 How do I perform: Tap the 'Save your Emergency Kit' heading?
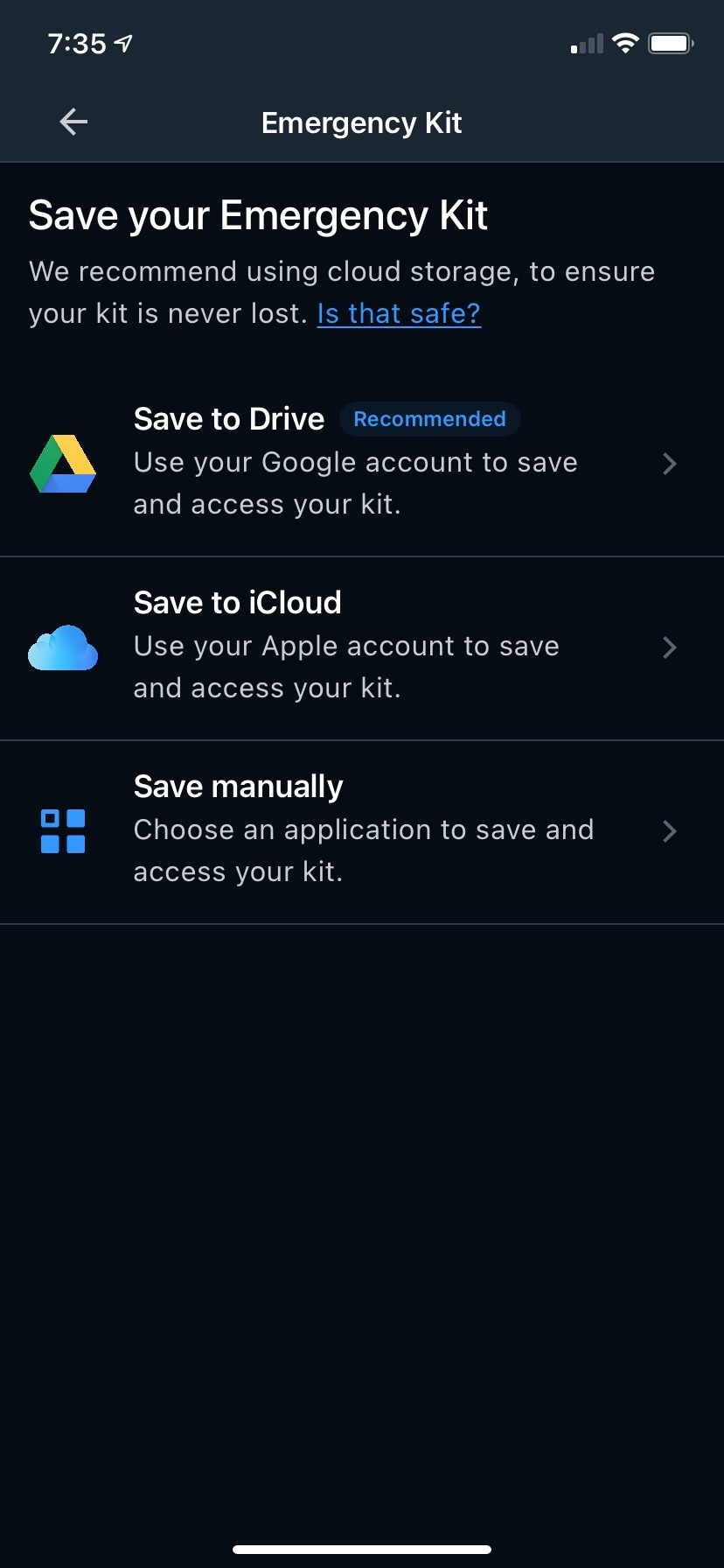point(259,214)
